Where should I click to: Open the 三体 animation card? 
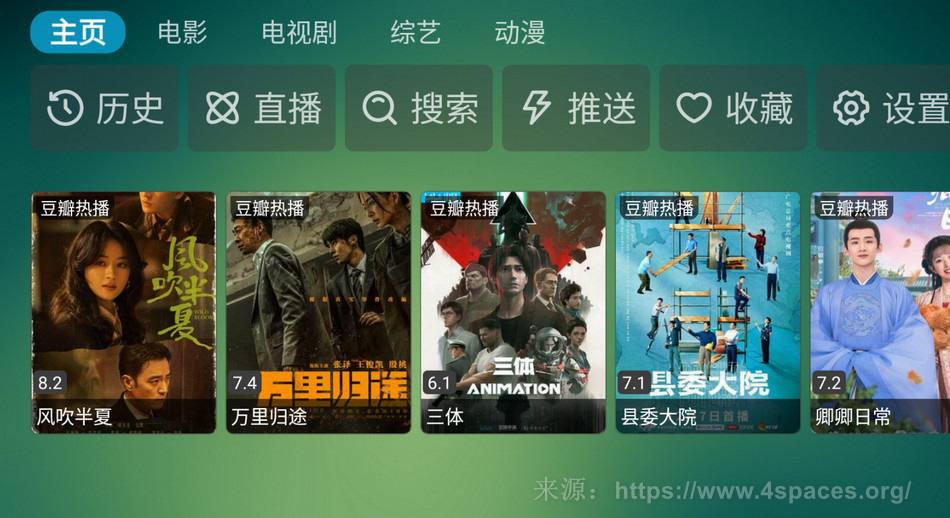coord(513,312)
